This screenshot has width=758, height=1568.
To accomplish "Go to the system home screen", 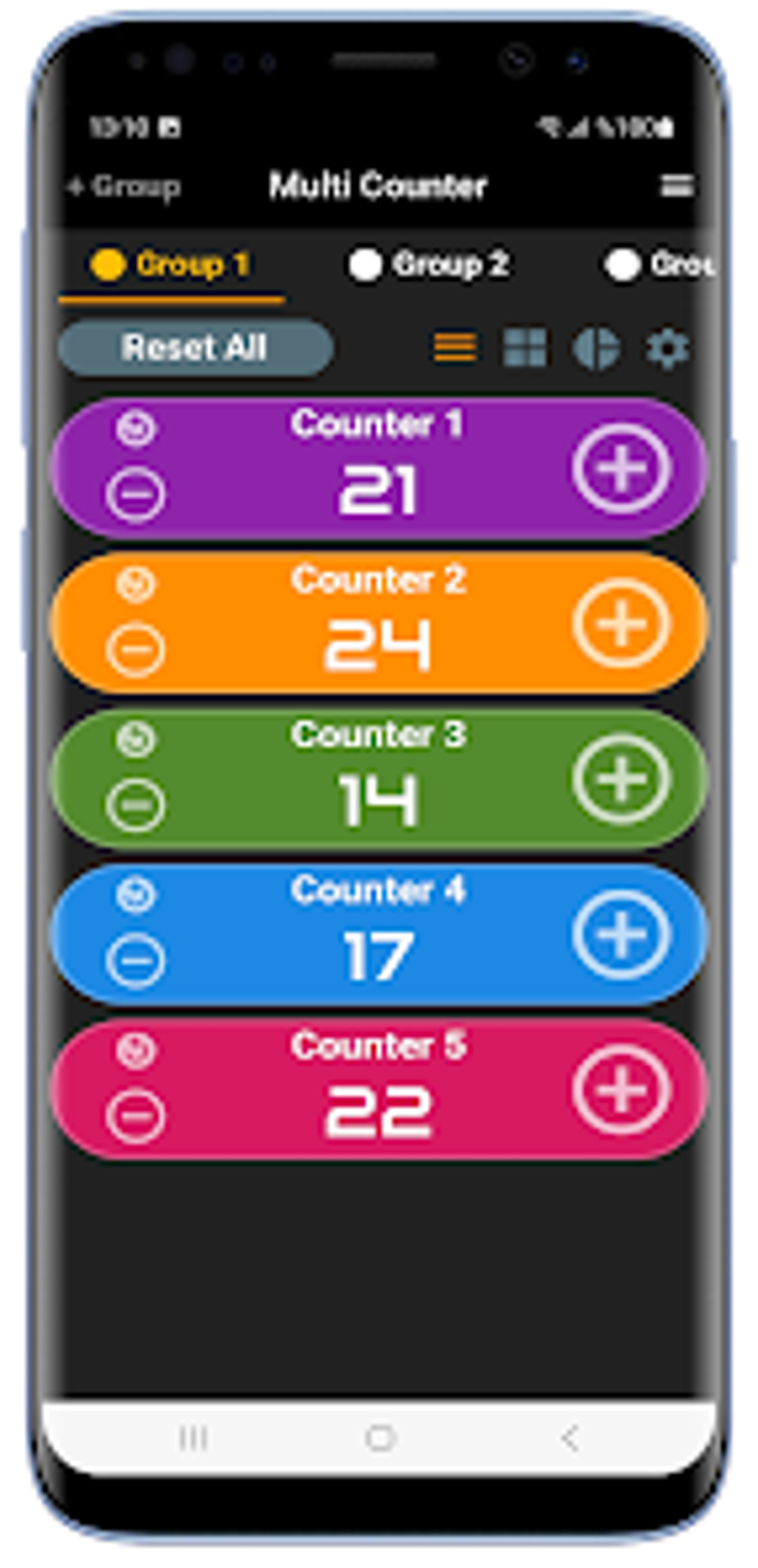I will point(380,1438).
